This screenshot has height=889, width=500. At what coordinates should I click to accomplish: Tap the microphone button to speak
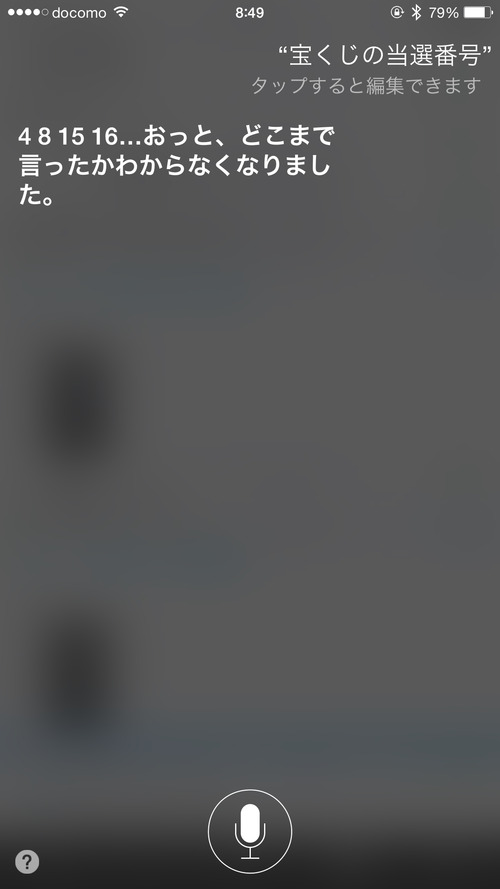pyautogui.click(x=250, y=831)
